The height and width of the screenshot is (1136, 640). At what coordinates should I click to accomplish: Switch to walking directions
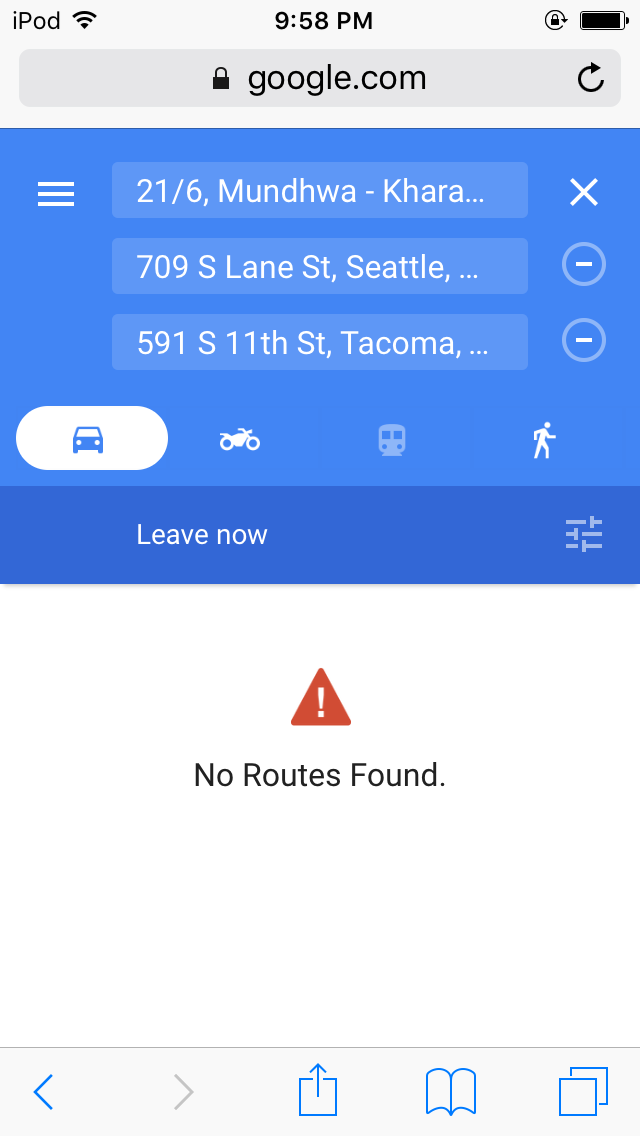pyautogui.click(x=543, y=439)
